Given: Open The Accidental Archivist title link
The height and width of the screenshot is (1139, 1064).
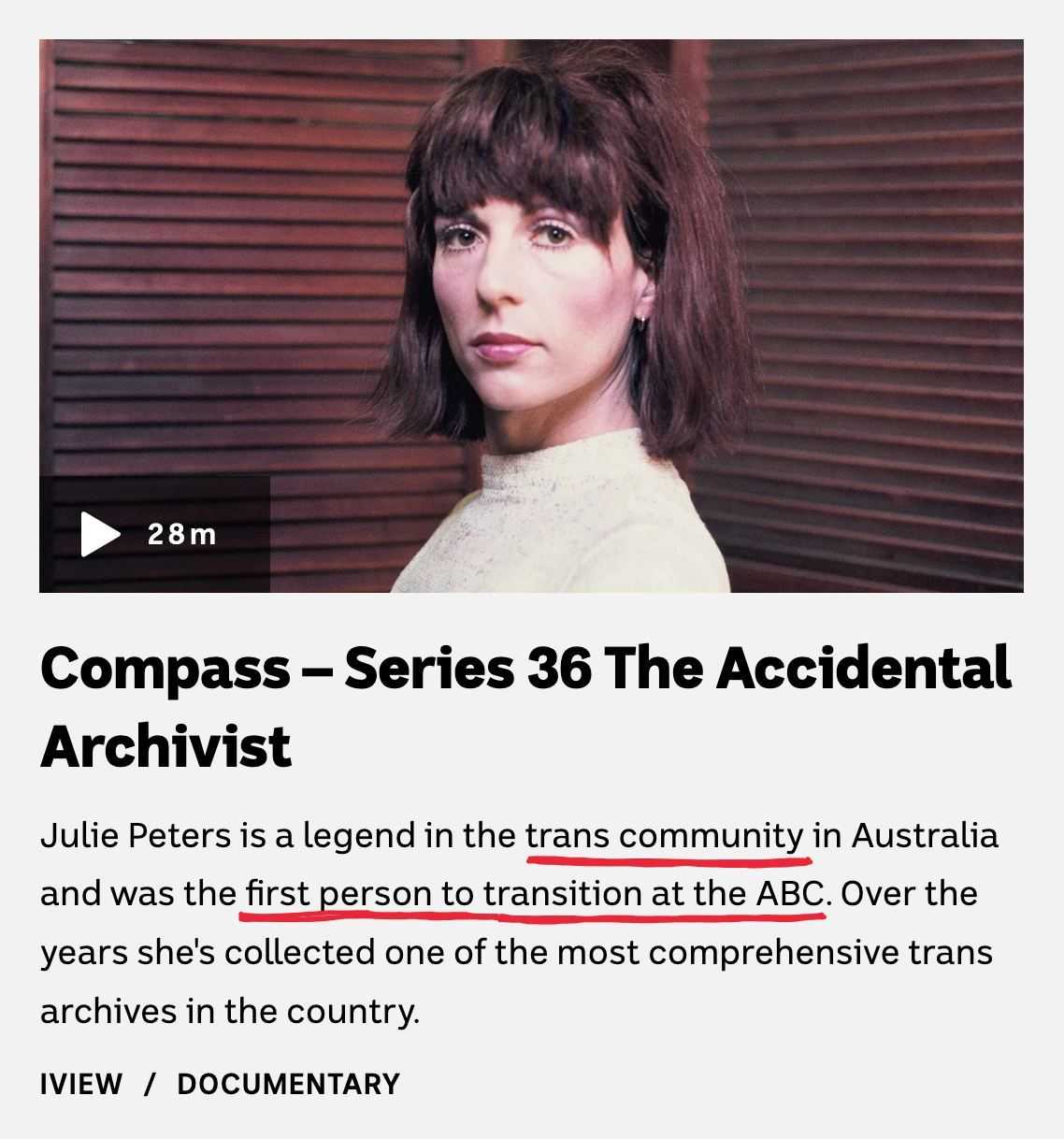Looking at the screenshot, I should tap(524, 705).
